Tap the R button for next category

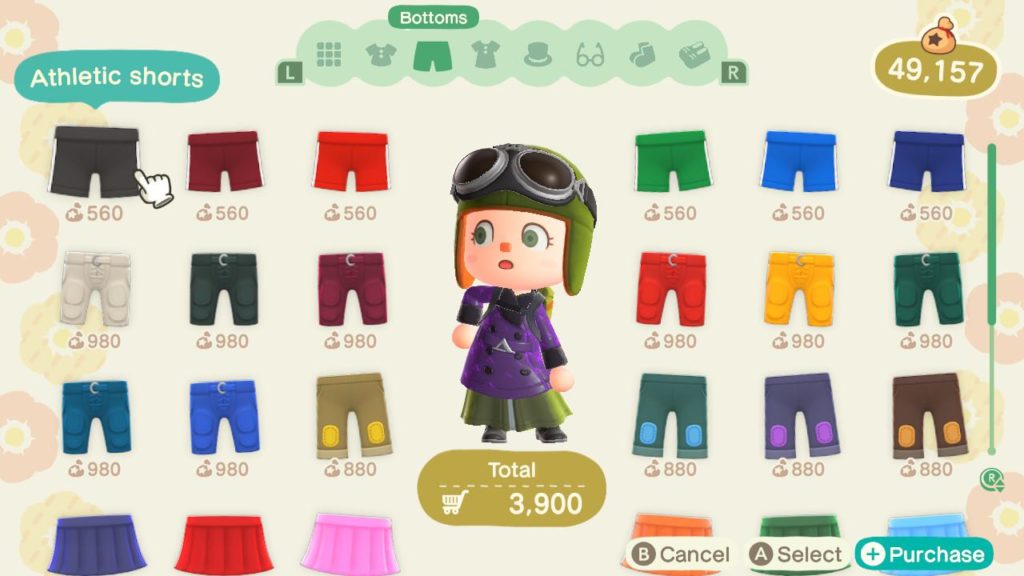734,72
